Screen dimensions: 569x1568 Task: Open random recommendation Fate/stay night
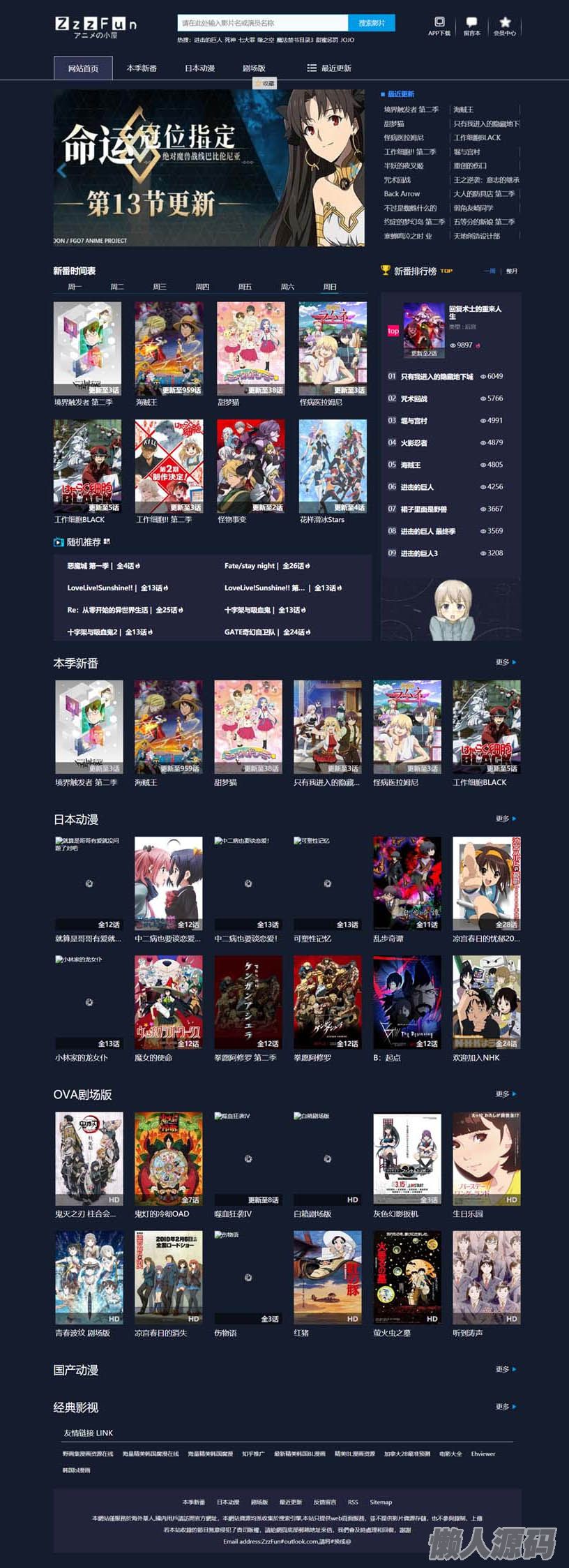pos(250,566)
